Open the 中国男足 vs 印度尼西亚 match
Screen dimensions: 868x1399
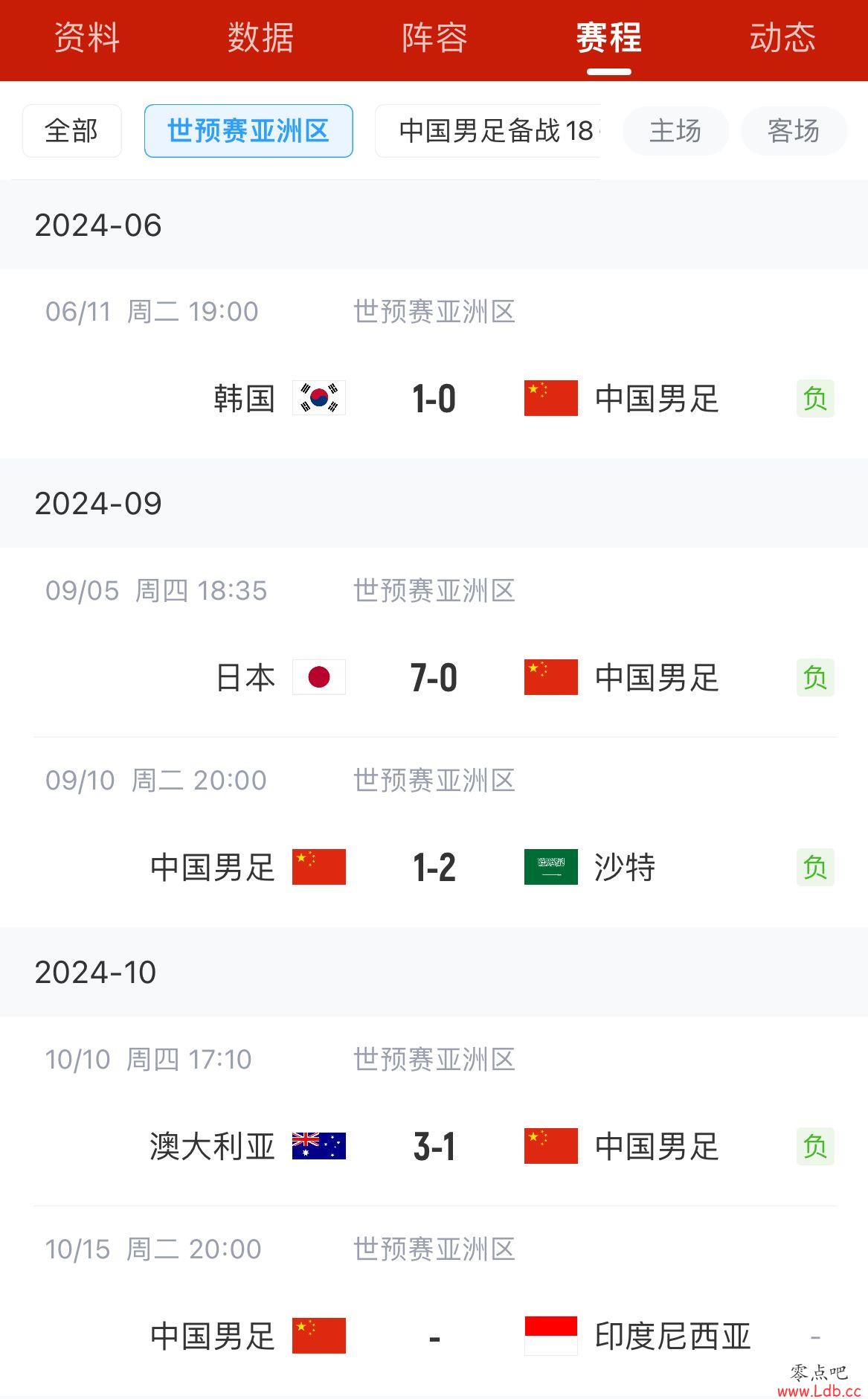pyautogui.click(x=434, y=1336)
